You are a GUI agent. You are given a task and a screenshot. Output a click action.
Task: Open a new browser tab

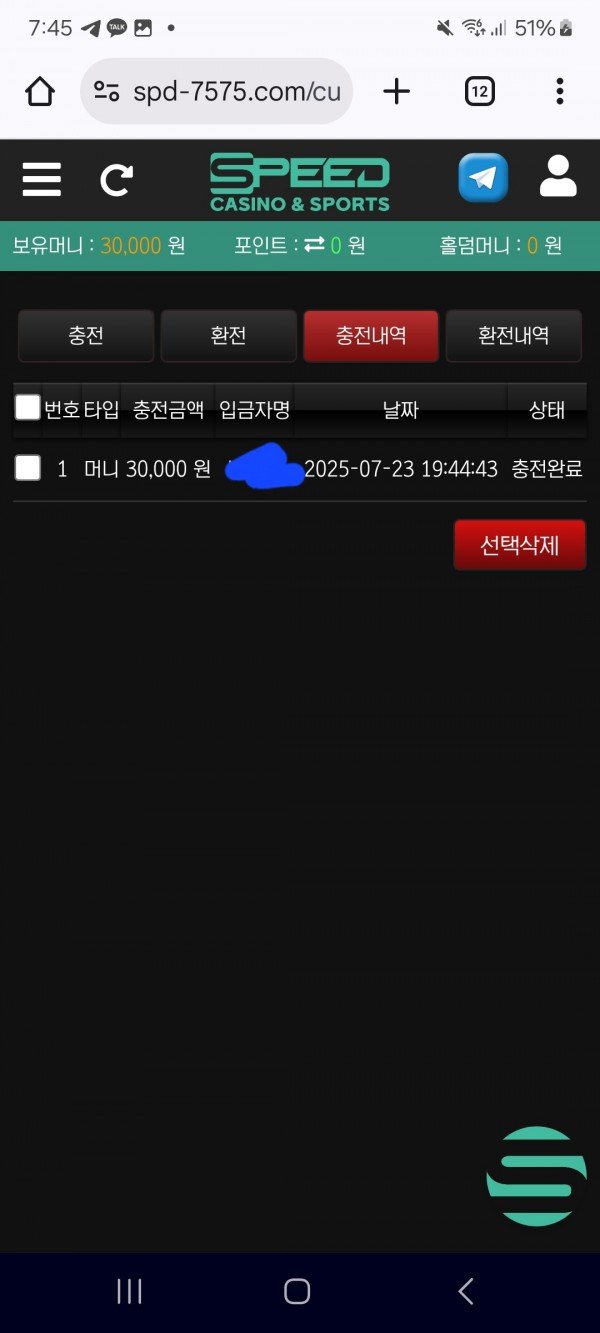pos(397,92)
